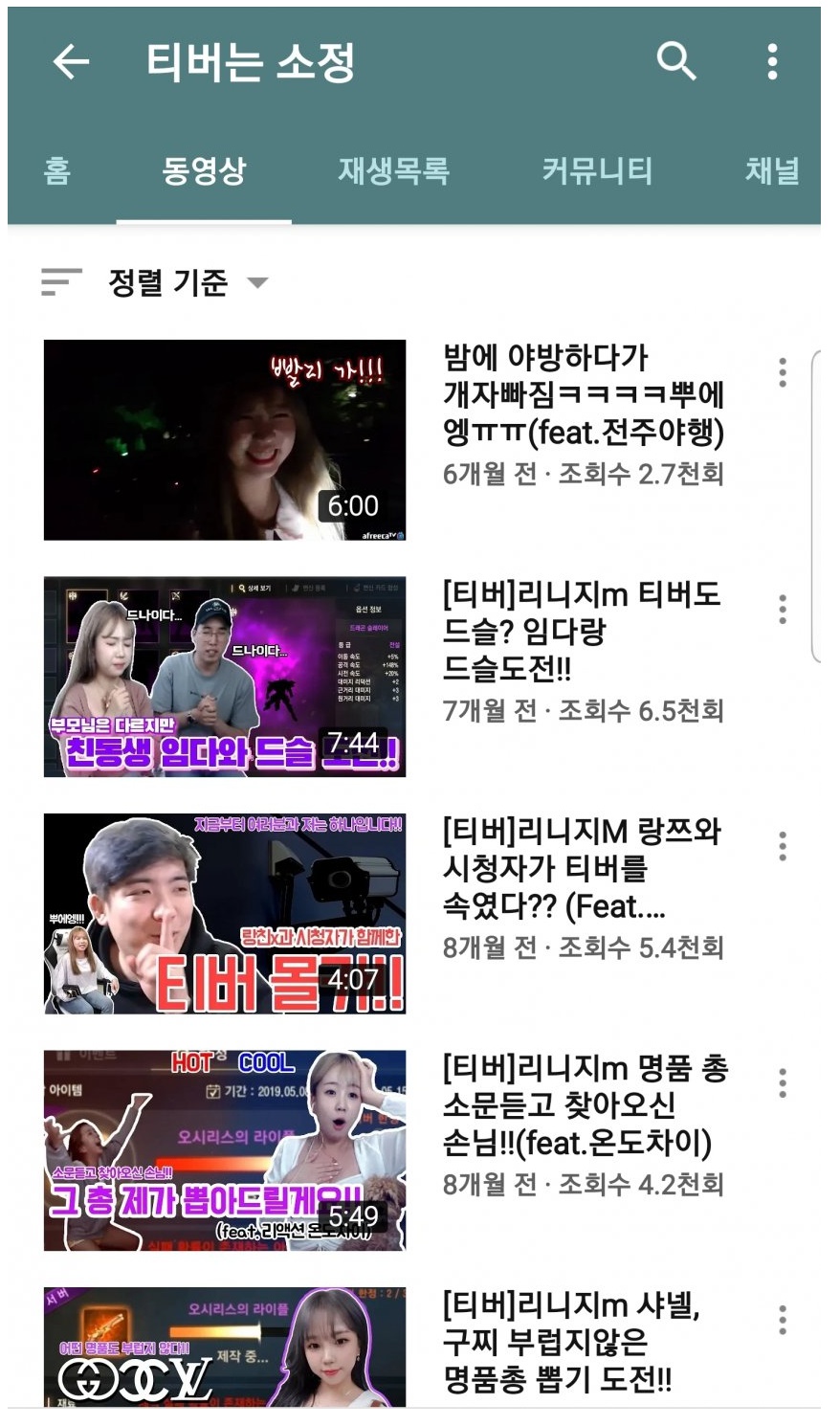Open options for the 밤에 야방하다가 video

(783, 372)
